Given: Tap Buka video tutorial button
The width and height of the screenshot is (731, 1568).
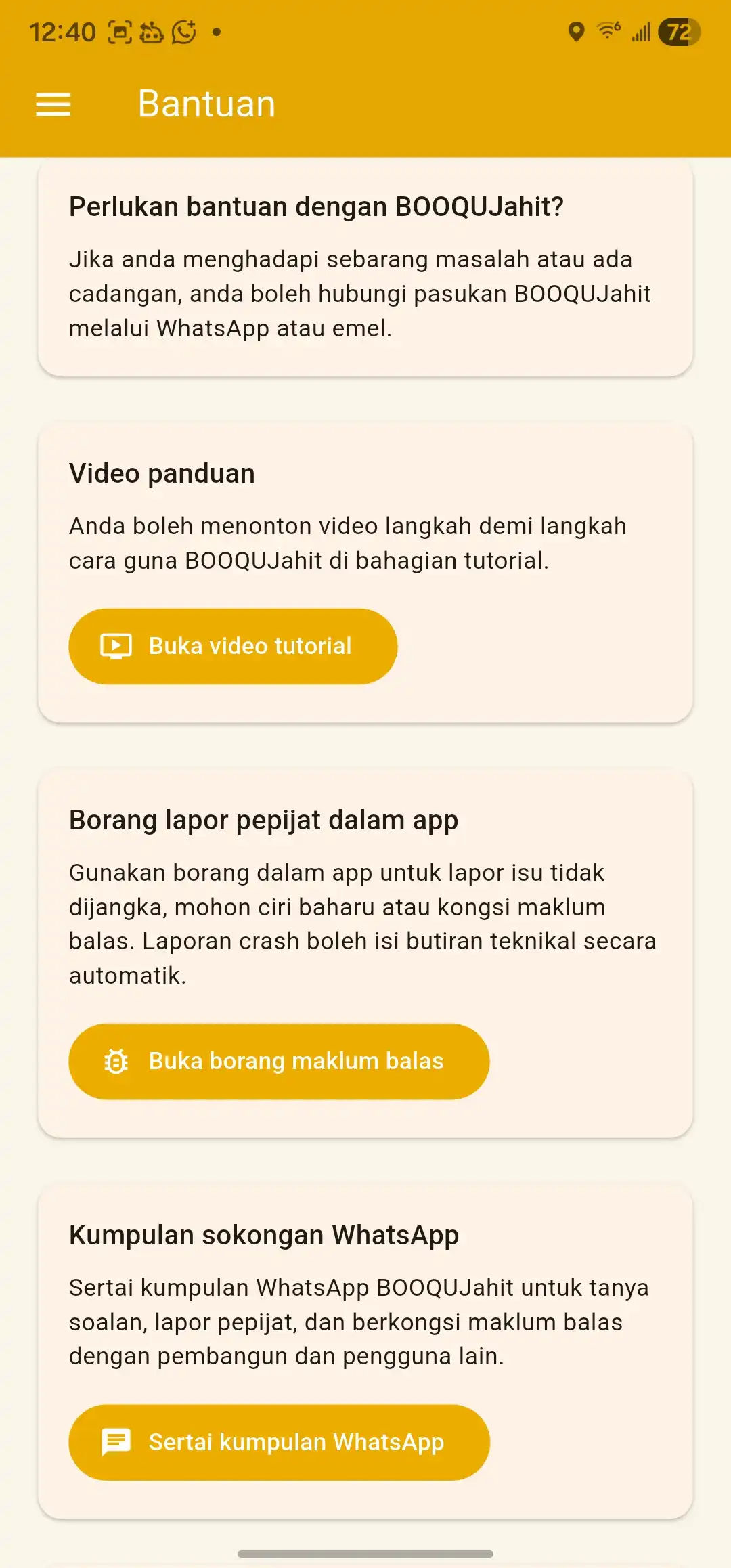Looking at the screenshot, I should pyautogui.click(x=233, y=646).
